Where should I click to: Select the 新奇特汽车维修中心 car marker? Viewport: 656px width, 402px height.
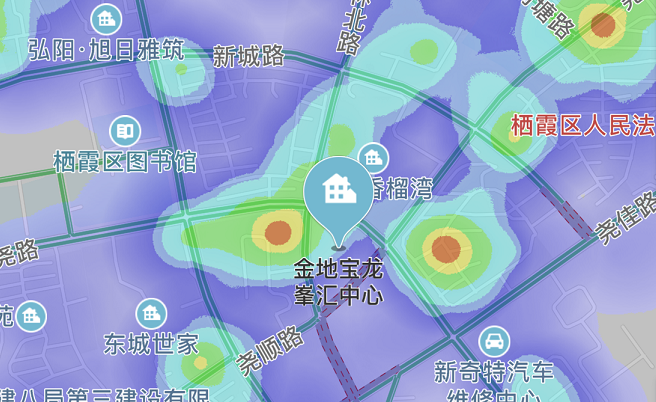[493, 341]
